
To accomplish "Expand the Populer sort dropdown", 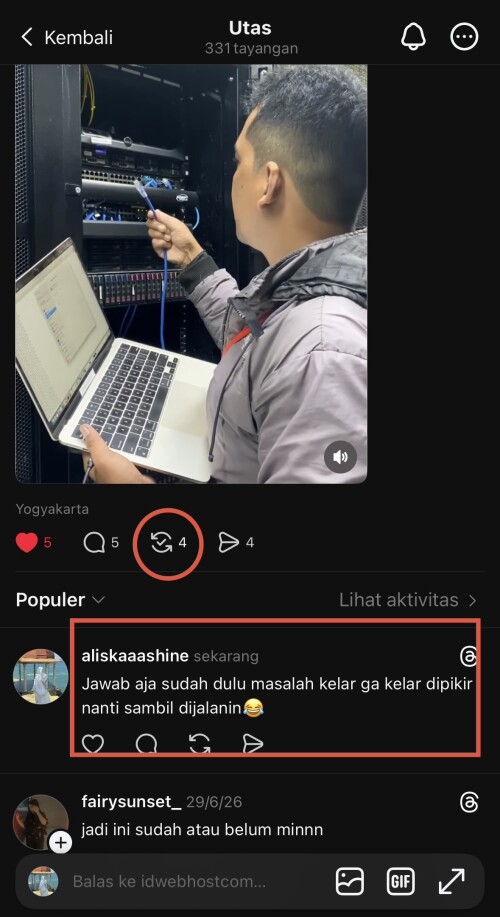I will click(x=60, y=600).
